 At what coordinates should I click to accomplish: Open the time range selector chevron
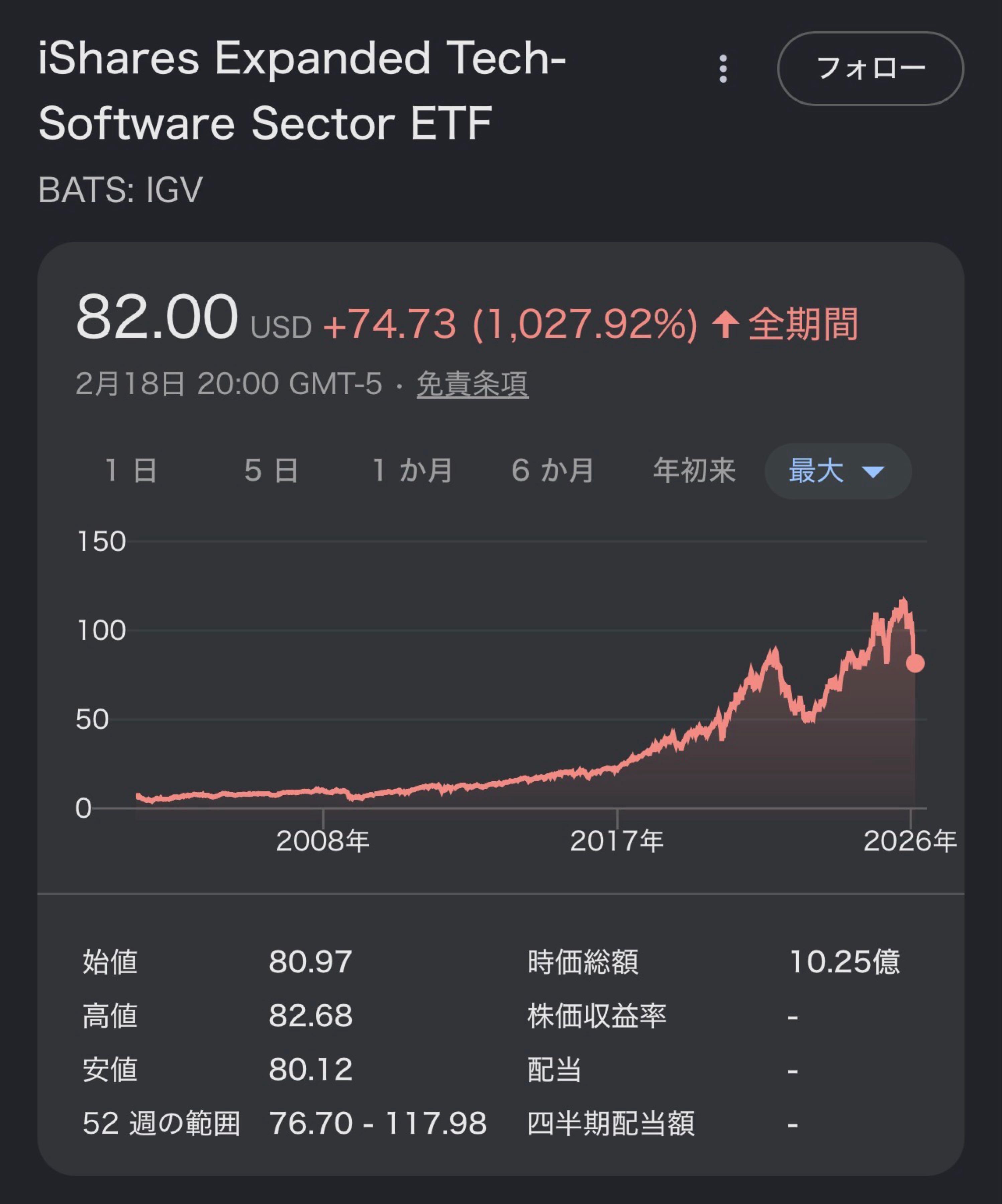pyautogui.click(x=873, y=471)
